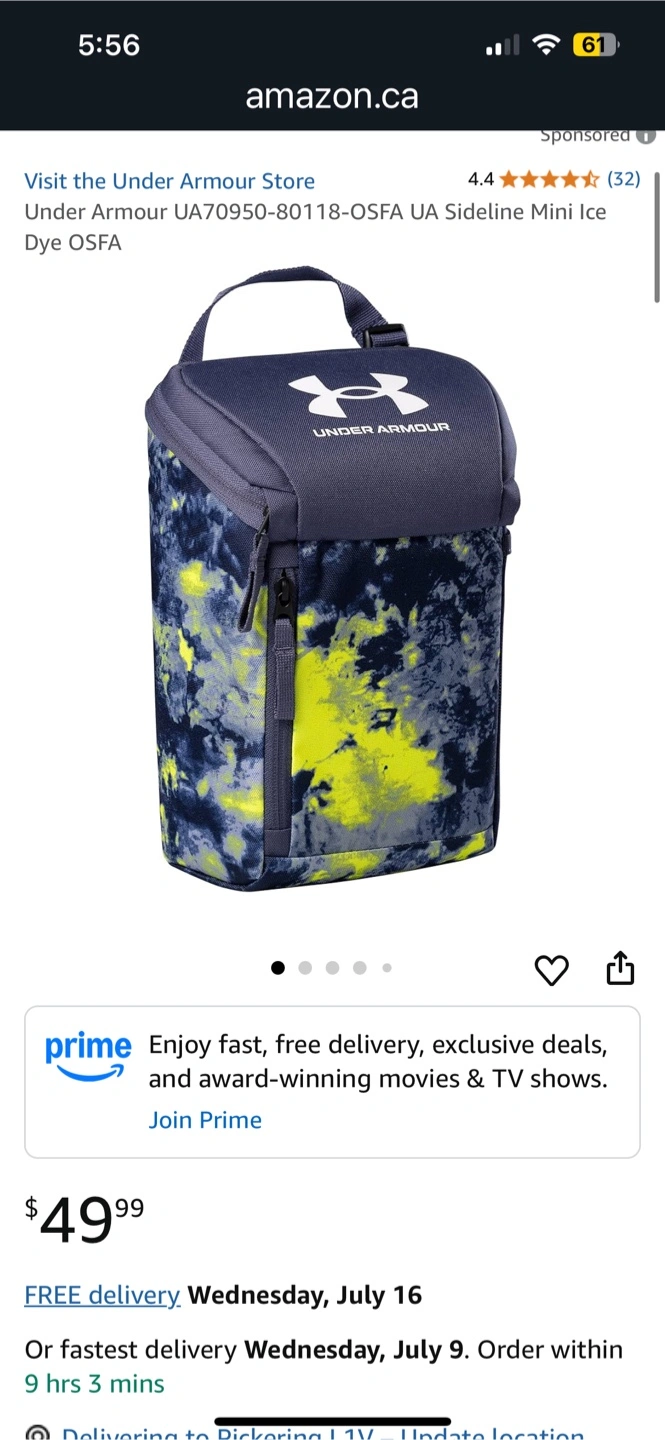Tap the amazon.ca address bar
This screenshot has height=1440, width=665.
[332, 97]
